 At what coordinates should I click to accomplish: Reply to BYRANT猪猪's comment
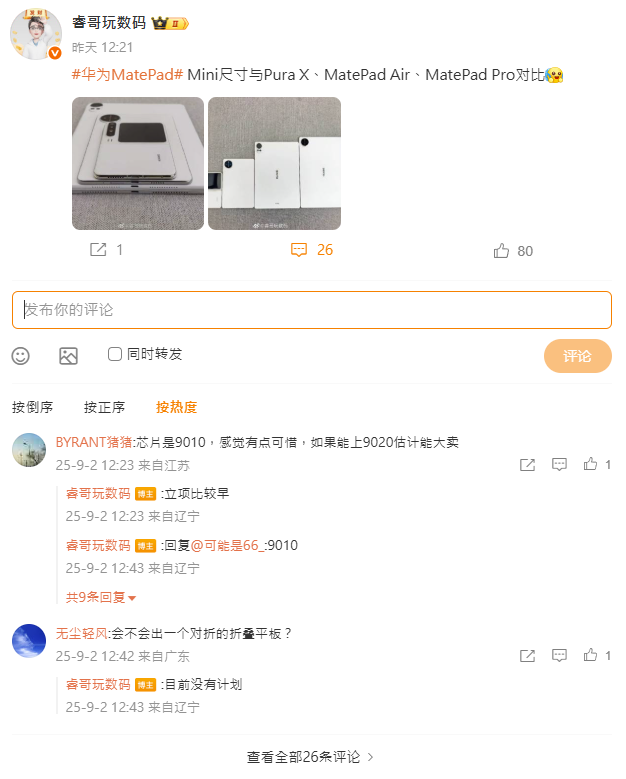click(x=560, y=464)
